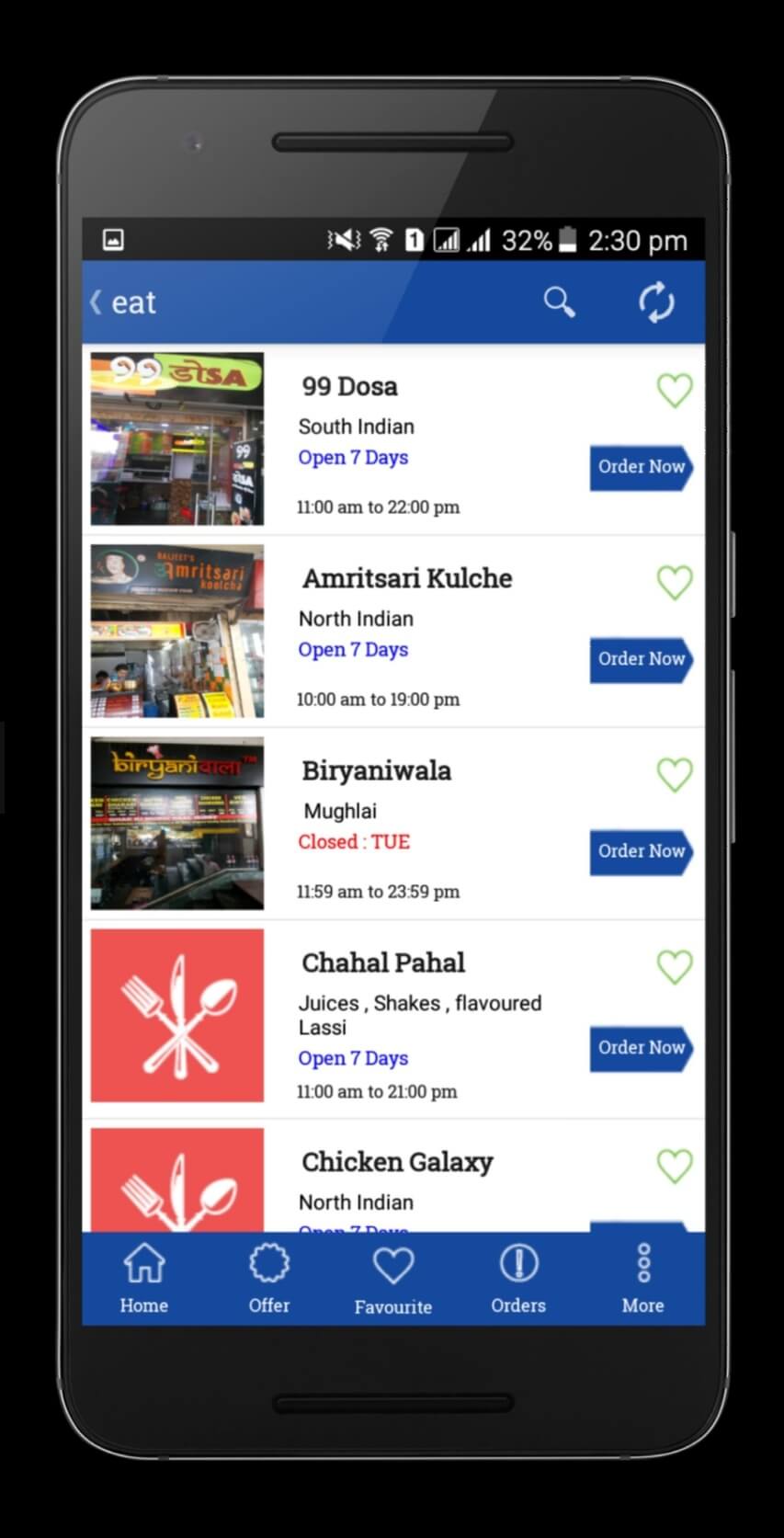Go back from the eat screen
This screenshot has width=784, height=1538.
click(x=97, y=302)
